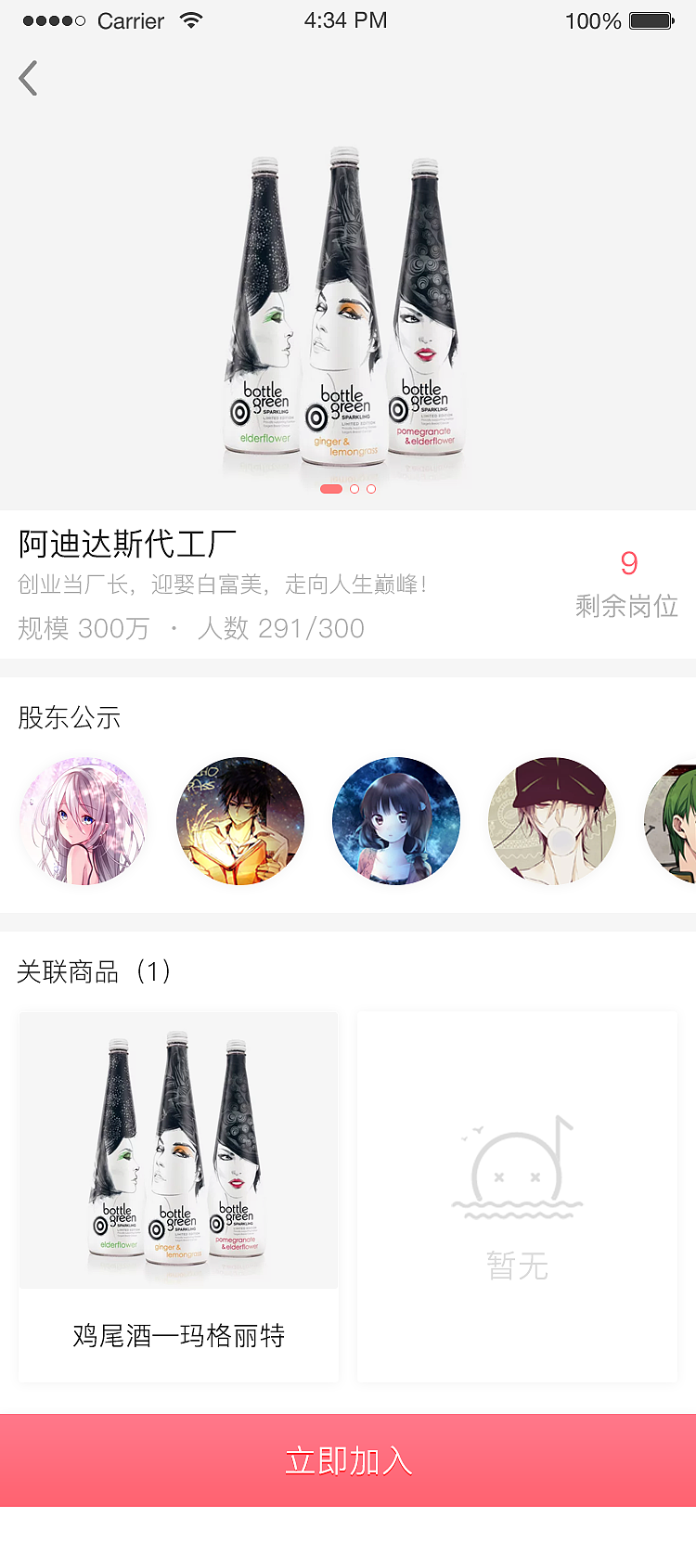Open the glowing-book boy shareholder avatar

[239, 820]
